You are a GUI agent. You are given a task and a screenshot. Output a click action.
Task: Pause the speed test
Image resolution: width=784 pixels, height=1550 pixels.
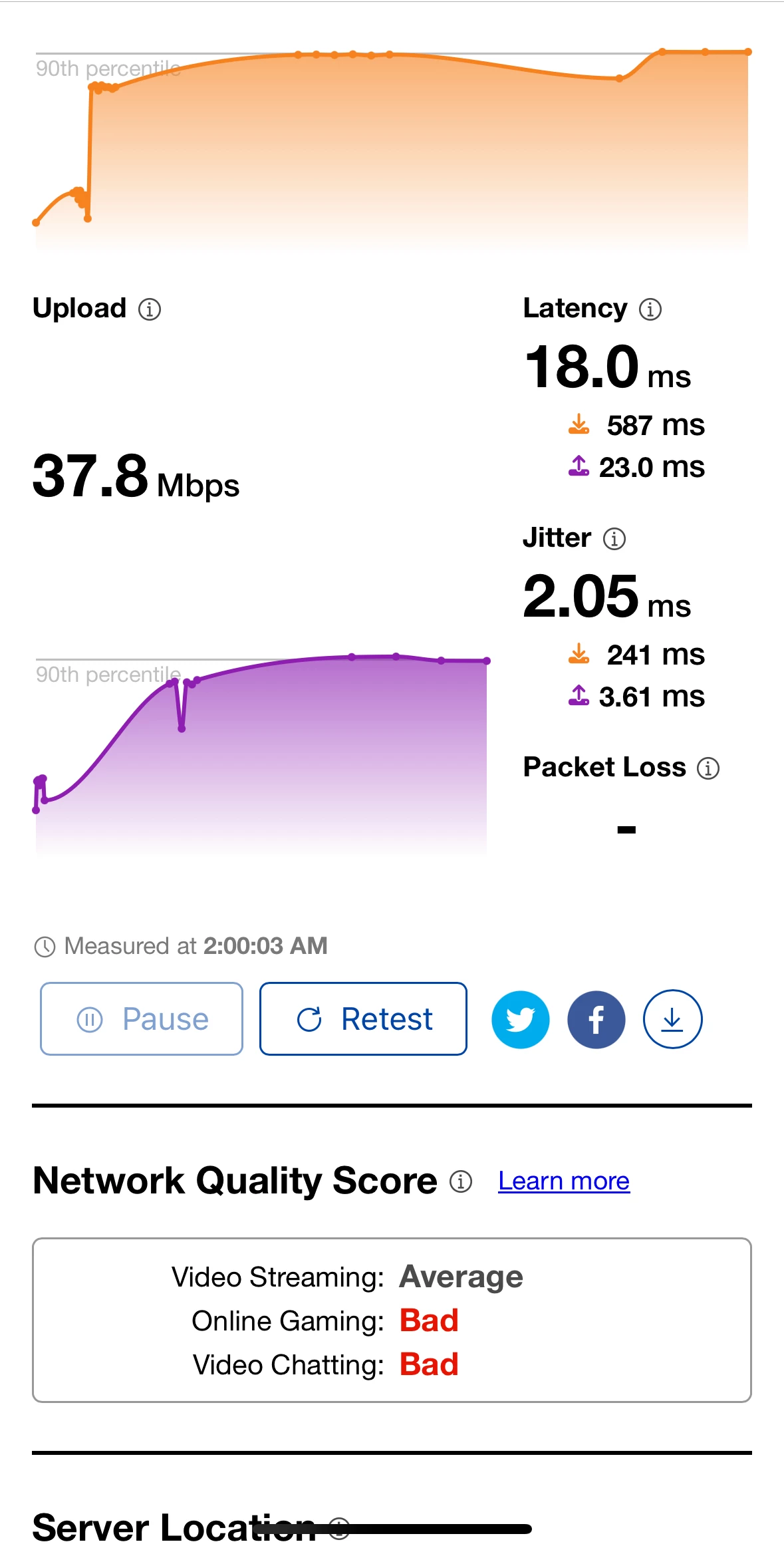click(142, 1018)
